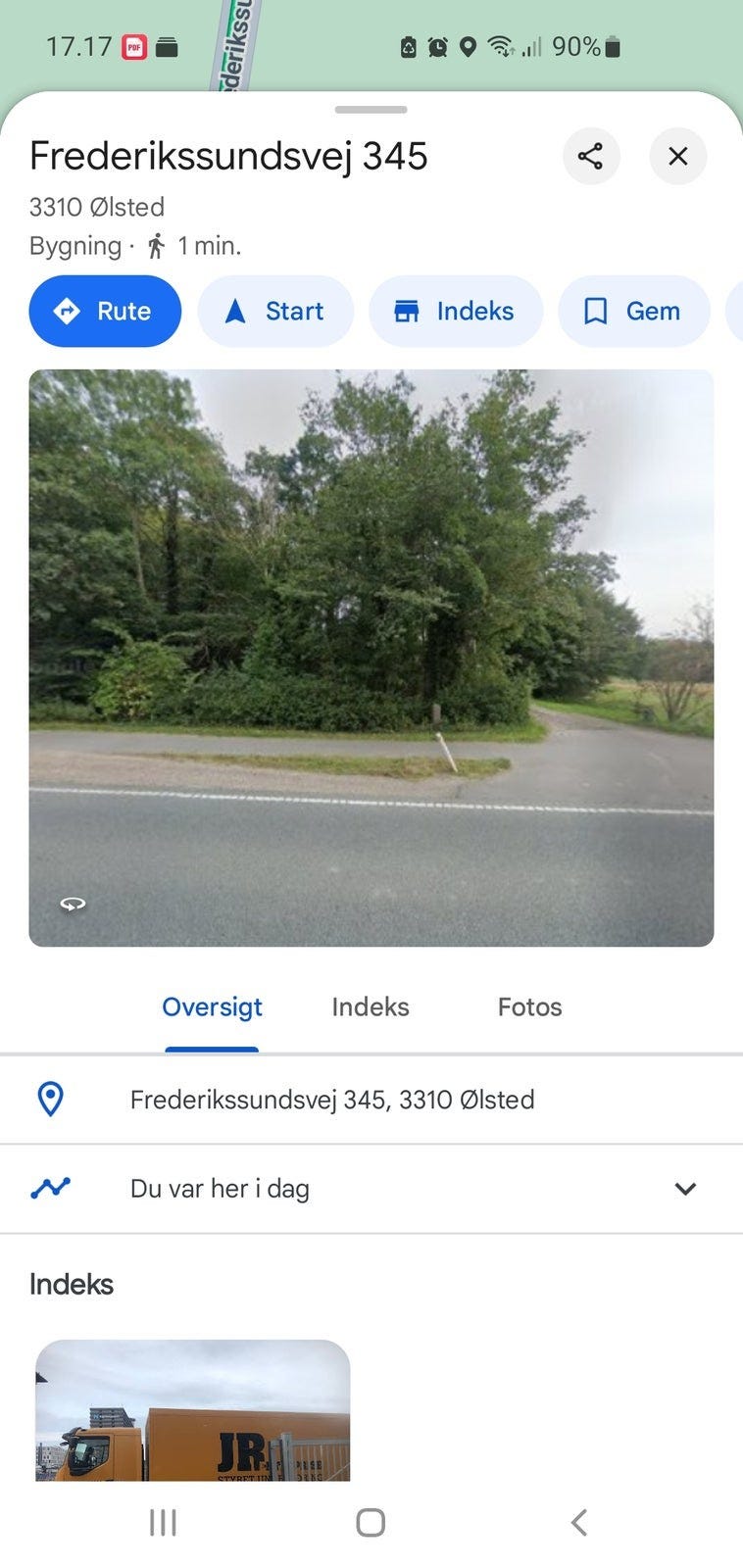Expand the Du var her i dag chevron
Screen dimensions: 743x1568
685,1189
